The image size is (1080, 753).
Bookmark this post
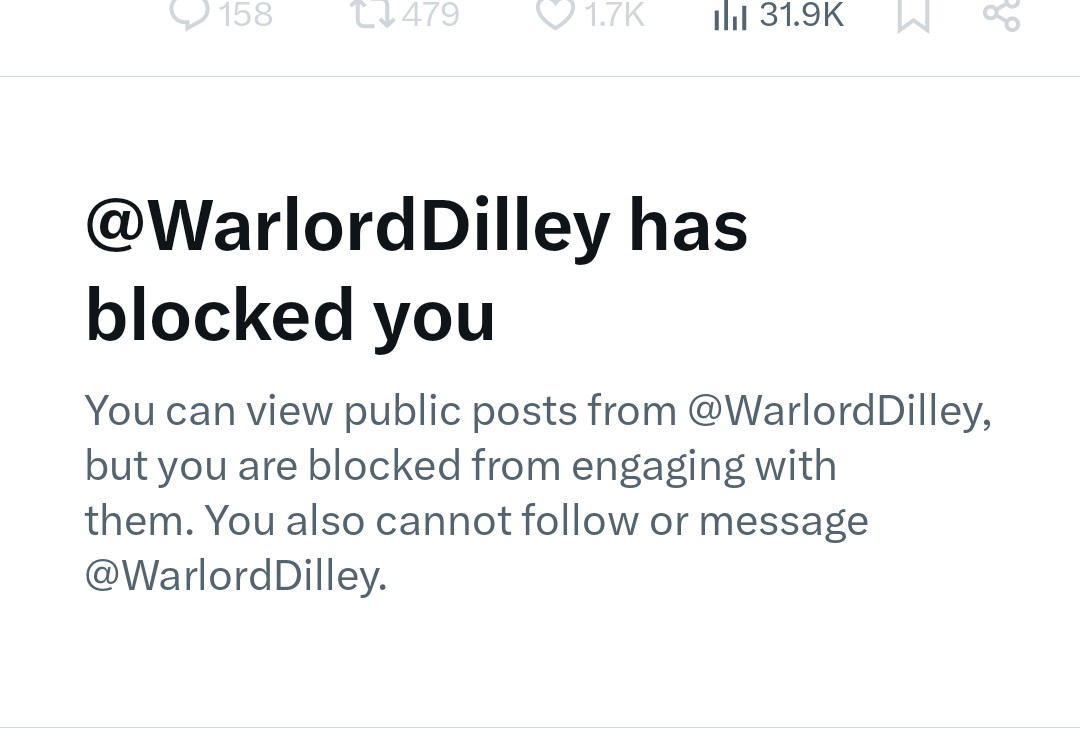tap(912, 16)
